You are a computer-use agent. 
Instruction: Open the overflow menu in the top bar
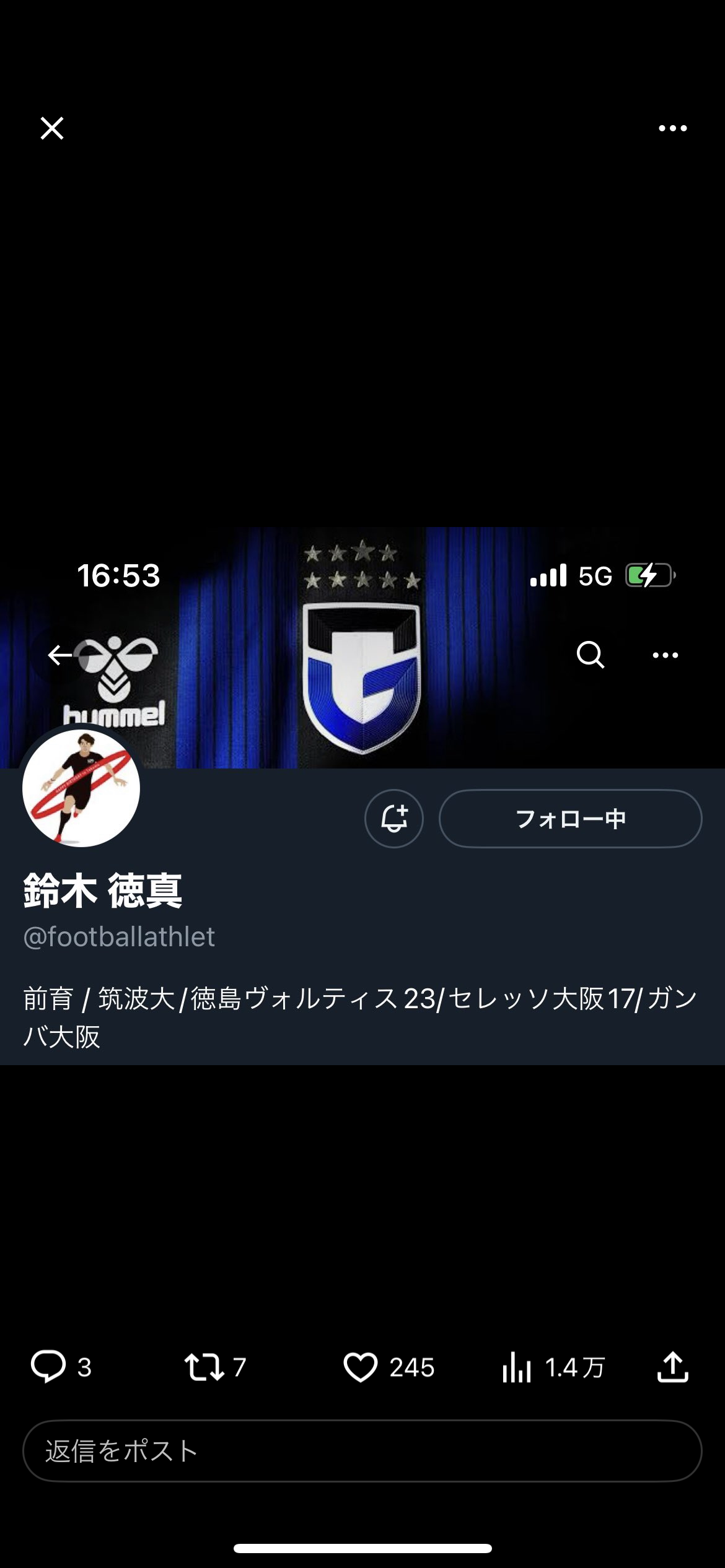click(x=672, y=128)
